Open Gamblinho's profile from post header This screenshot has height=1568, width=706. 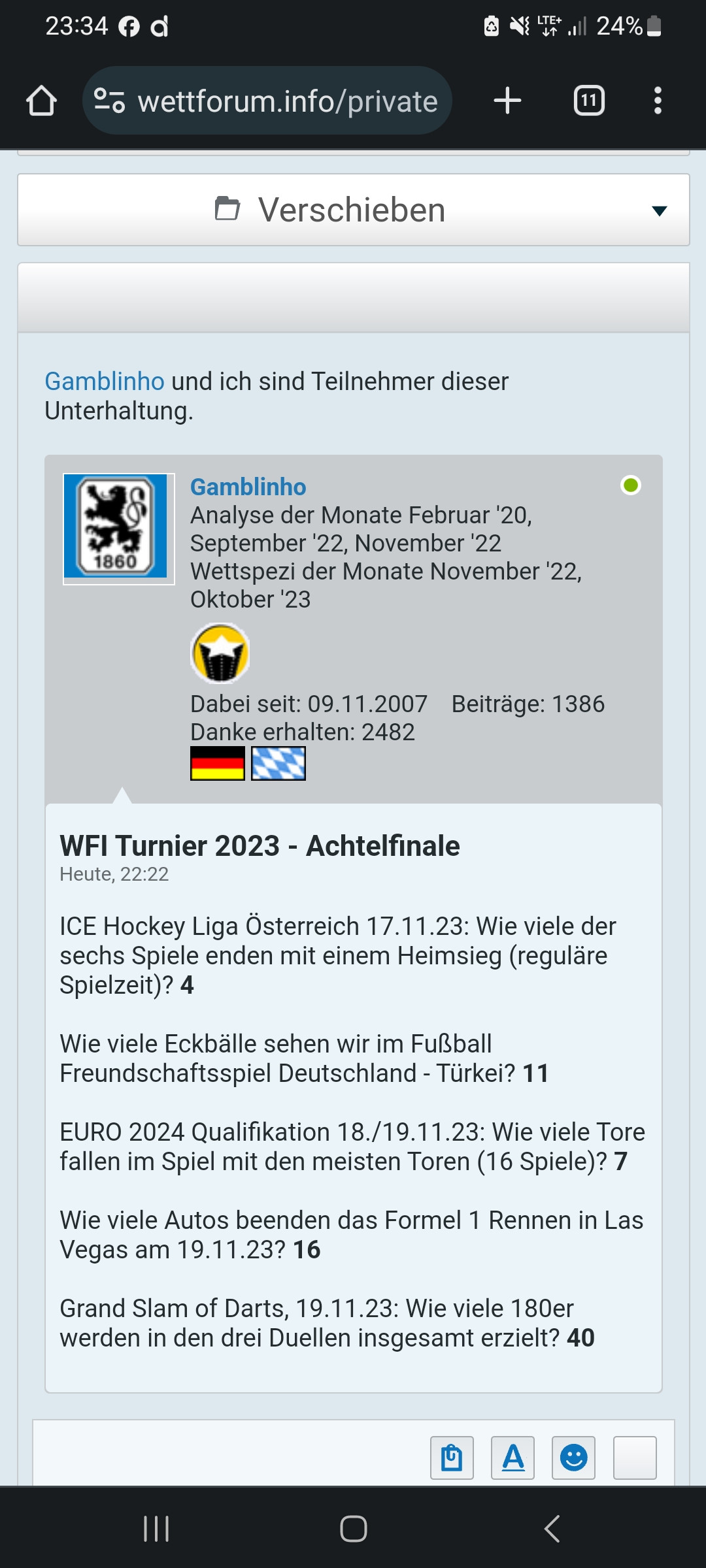pyautogui.click(x=248, y=487)
